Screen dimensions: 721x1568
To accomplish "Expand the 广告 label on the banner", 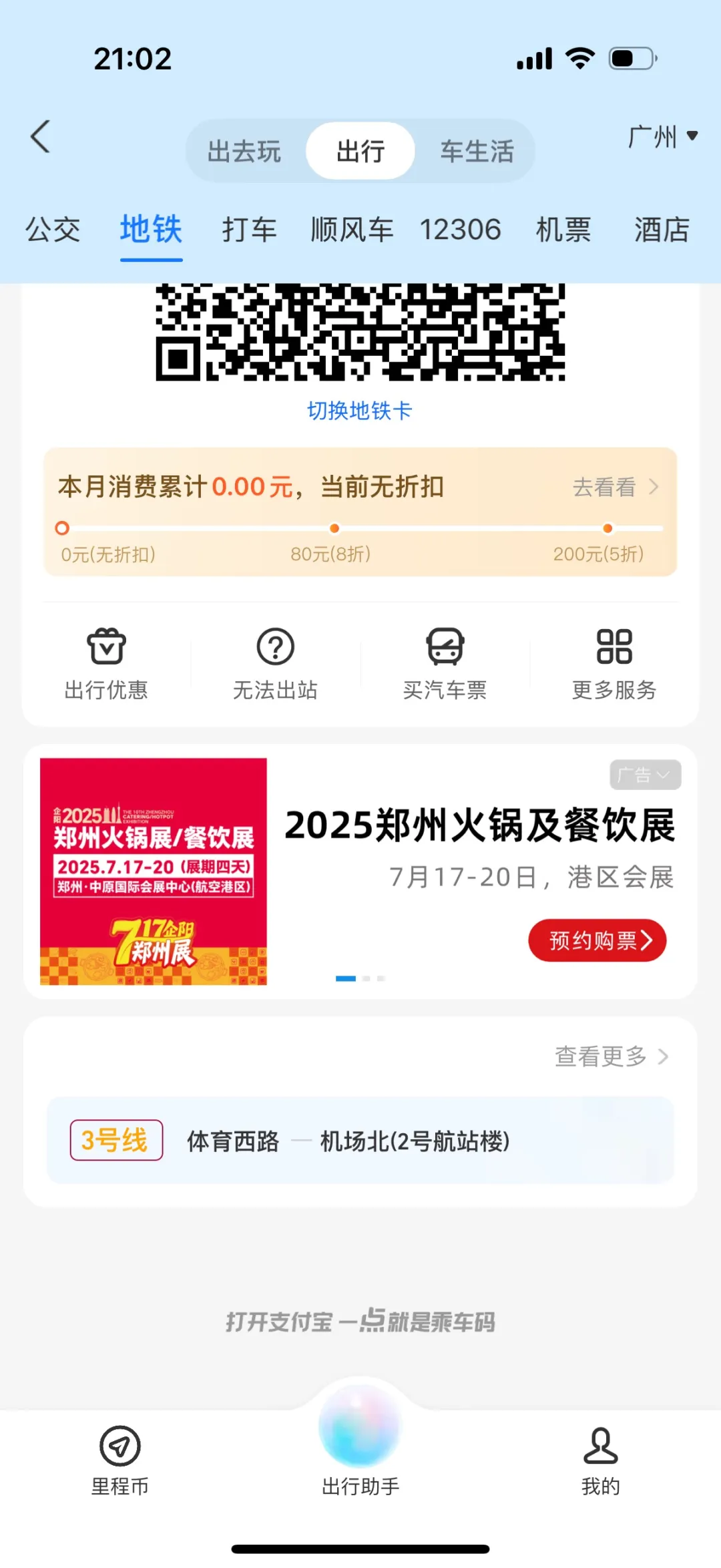I will pyautogui.click(x=644, y=775).
